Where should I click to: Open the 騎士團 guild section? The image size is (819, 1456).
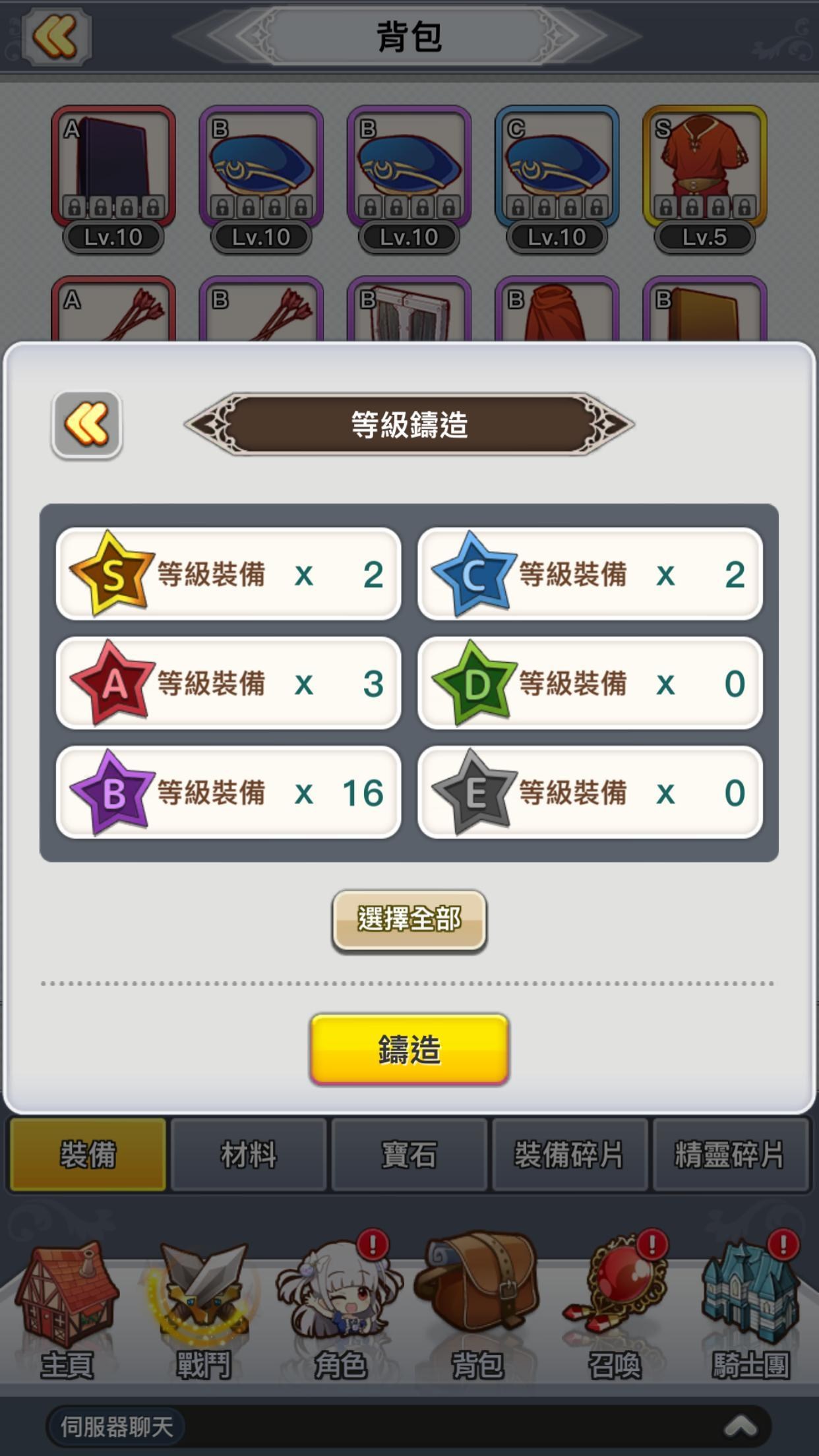click(751, 1312)
